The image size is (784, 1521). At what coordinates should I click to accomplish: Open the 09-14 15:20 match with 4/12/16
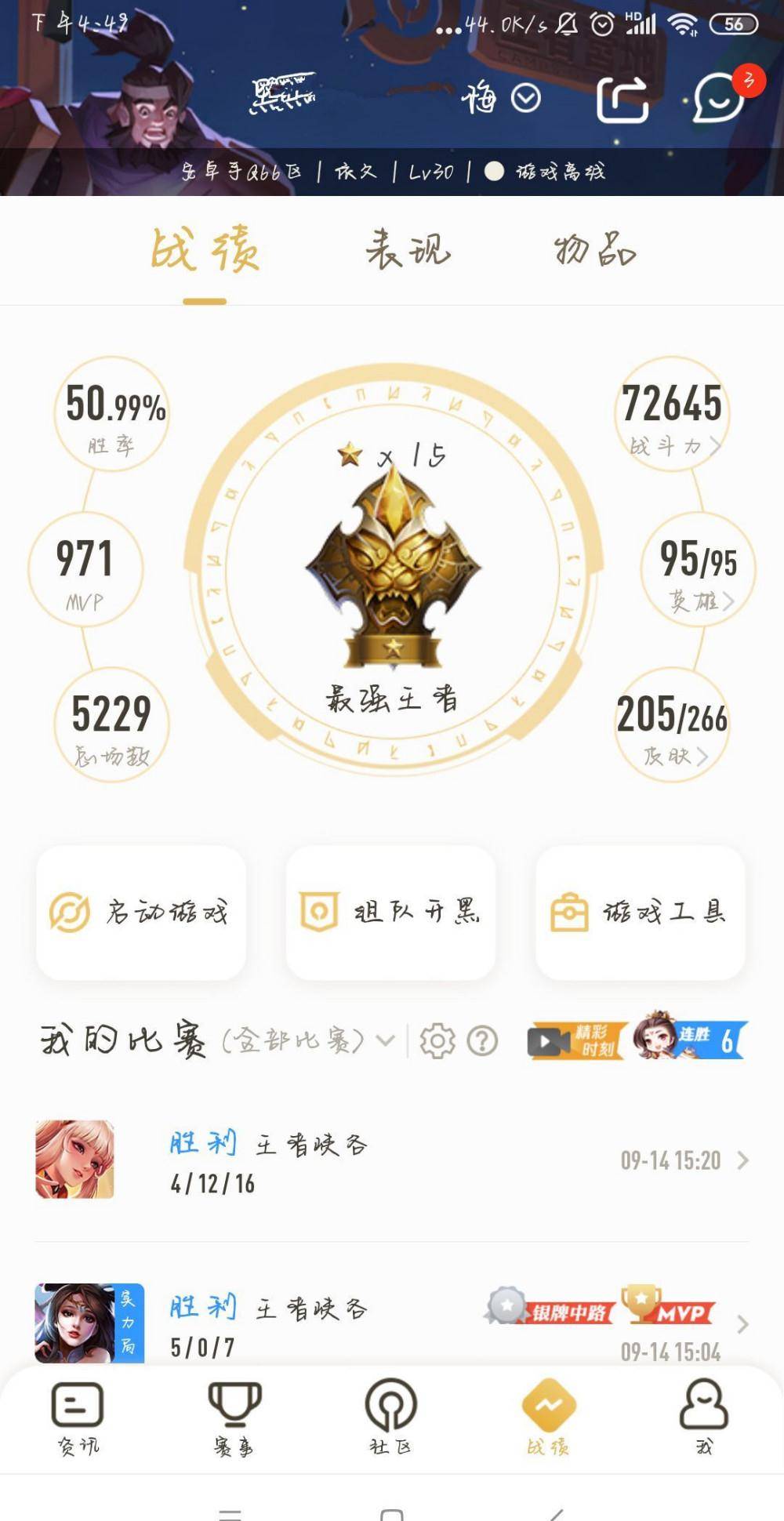click(x=392, y=1160)
